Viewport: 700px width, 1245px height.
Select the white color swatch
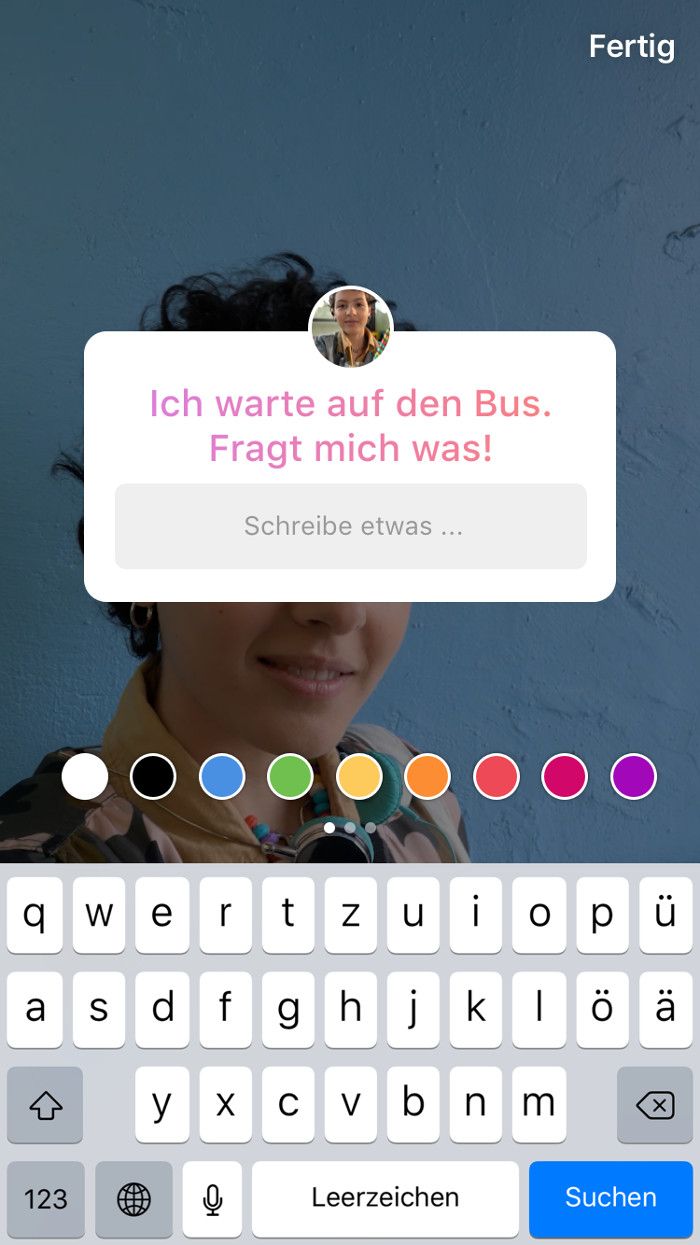coord(85,777)
